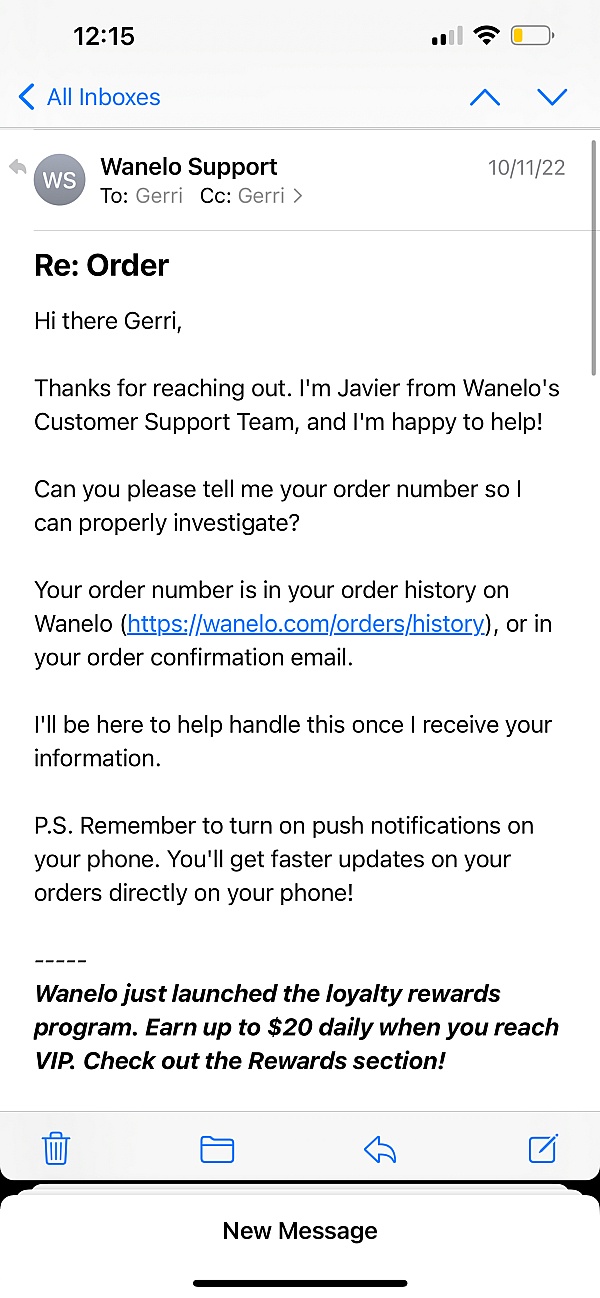View the Wanelo Support sender avatar
Screen dimensions: 600x1298
(x=60, y=180)
